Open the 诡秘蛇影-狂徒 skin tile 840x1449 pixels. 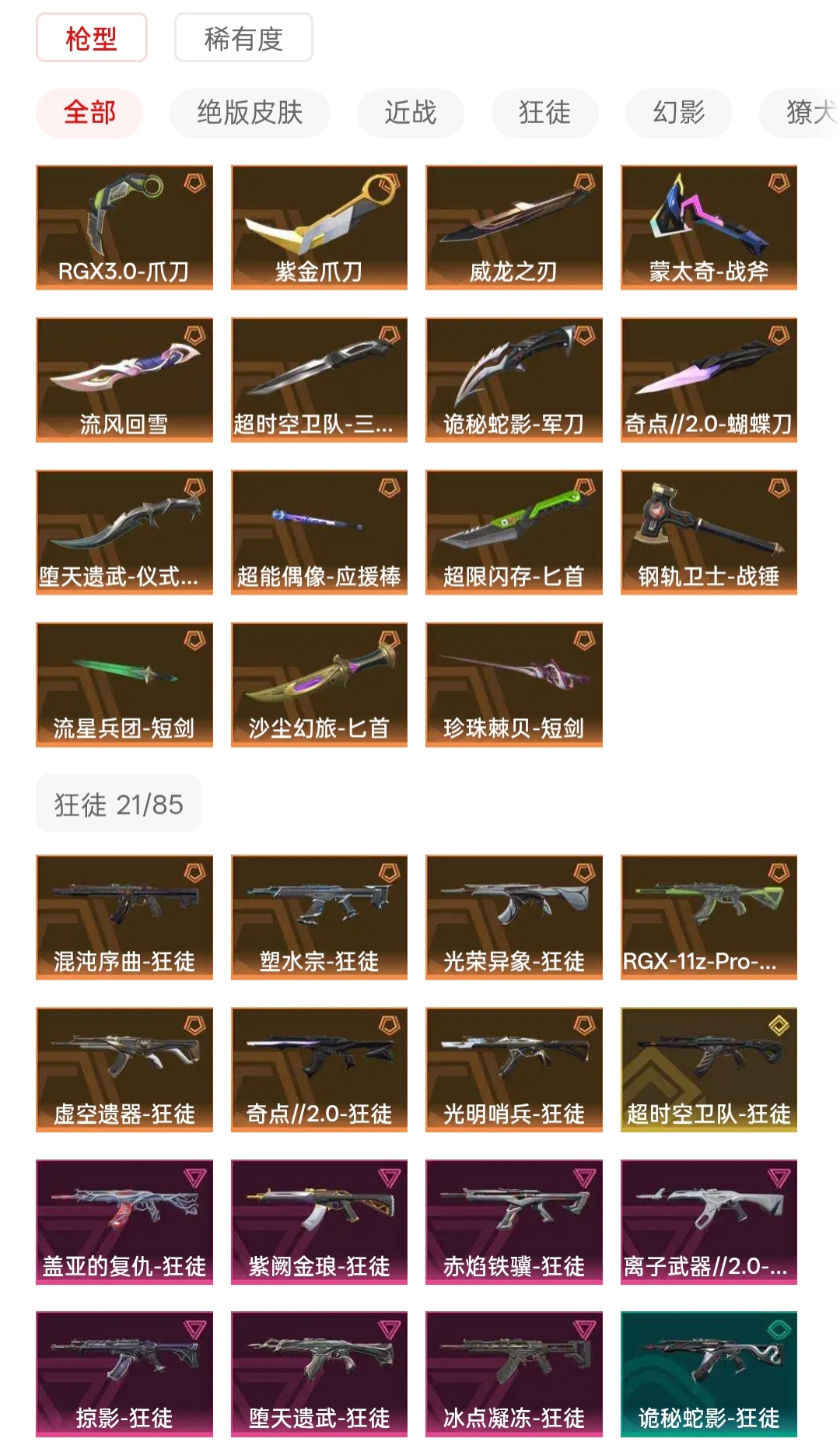click(x=709, y=1374)
